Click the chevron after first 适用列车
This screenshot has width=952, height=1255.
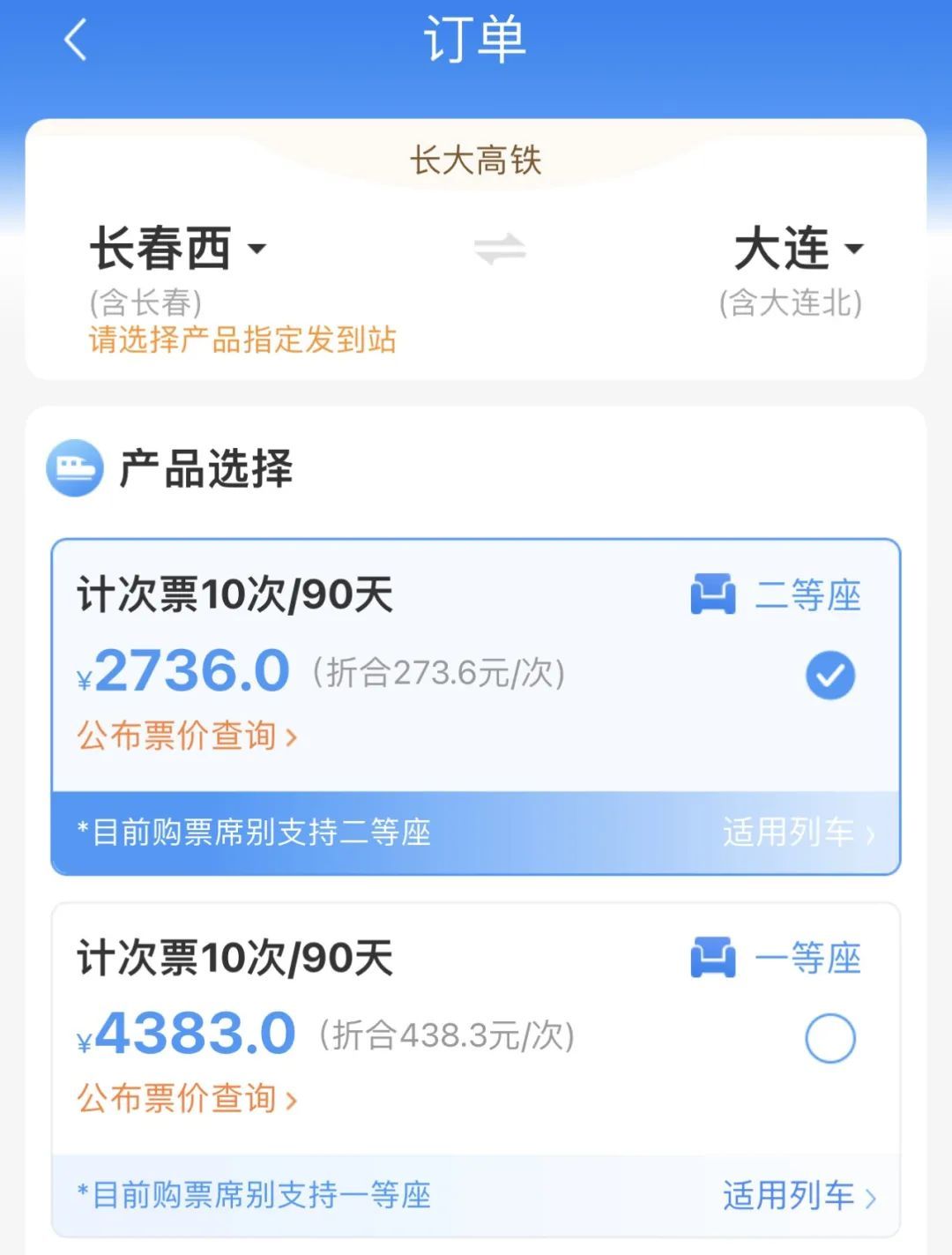(x=868, y=833)
